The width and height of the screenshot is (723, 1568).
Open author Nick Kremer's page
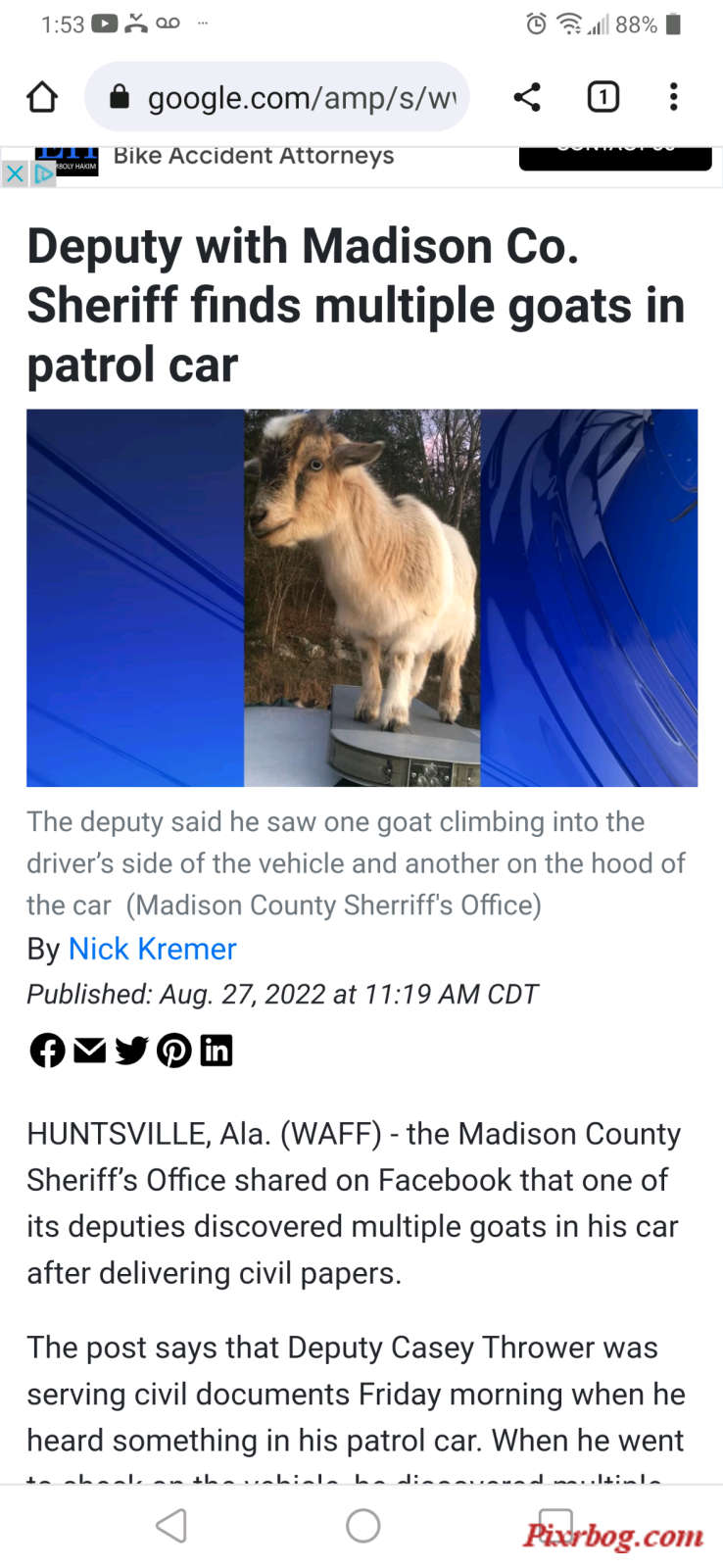[x=152, y=949]
